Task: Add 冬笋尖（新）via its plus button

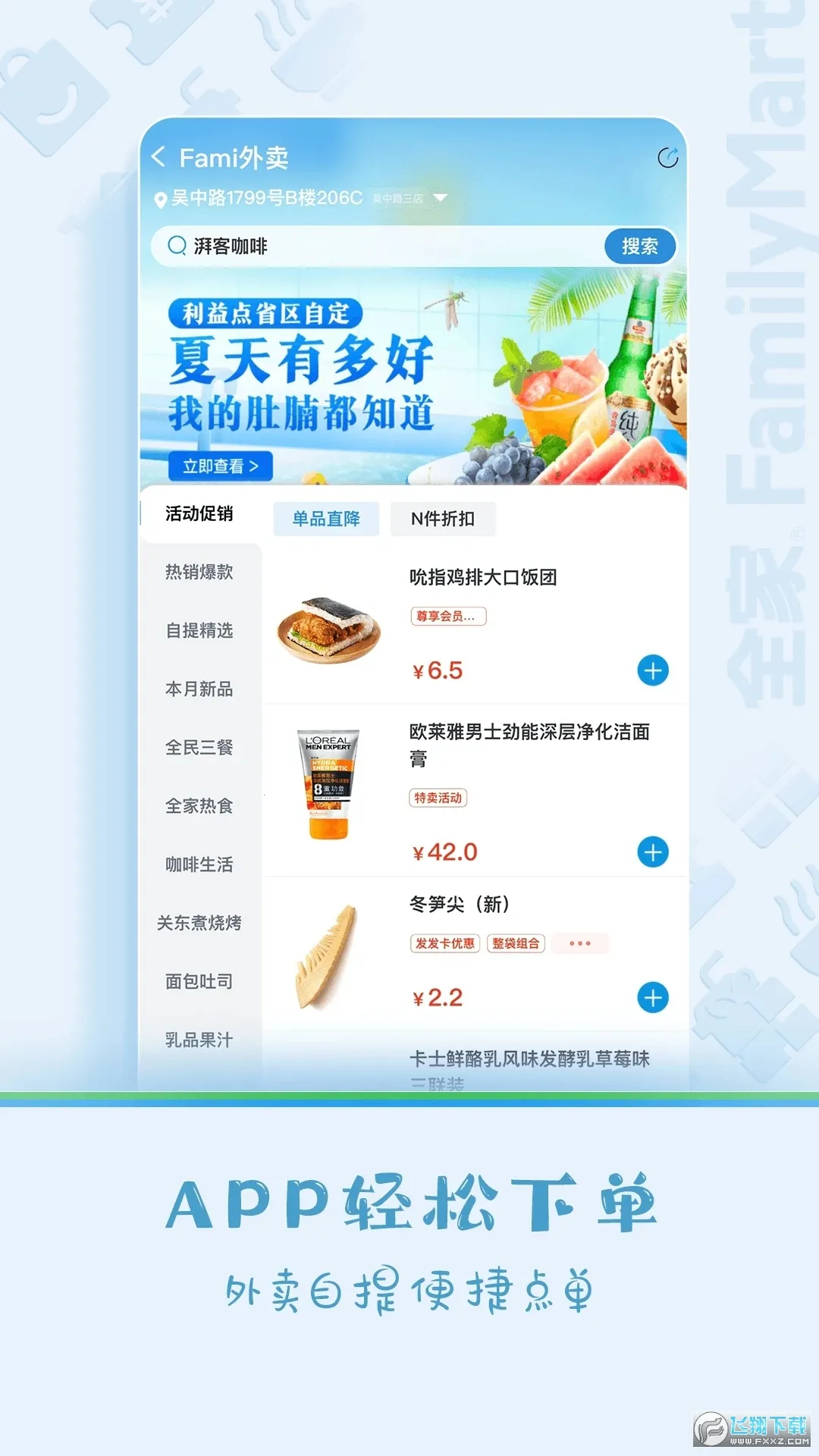Action: tap(651, 997)
